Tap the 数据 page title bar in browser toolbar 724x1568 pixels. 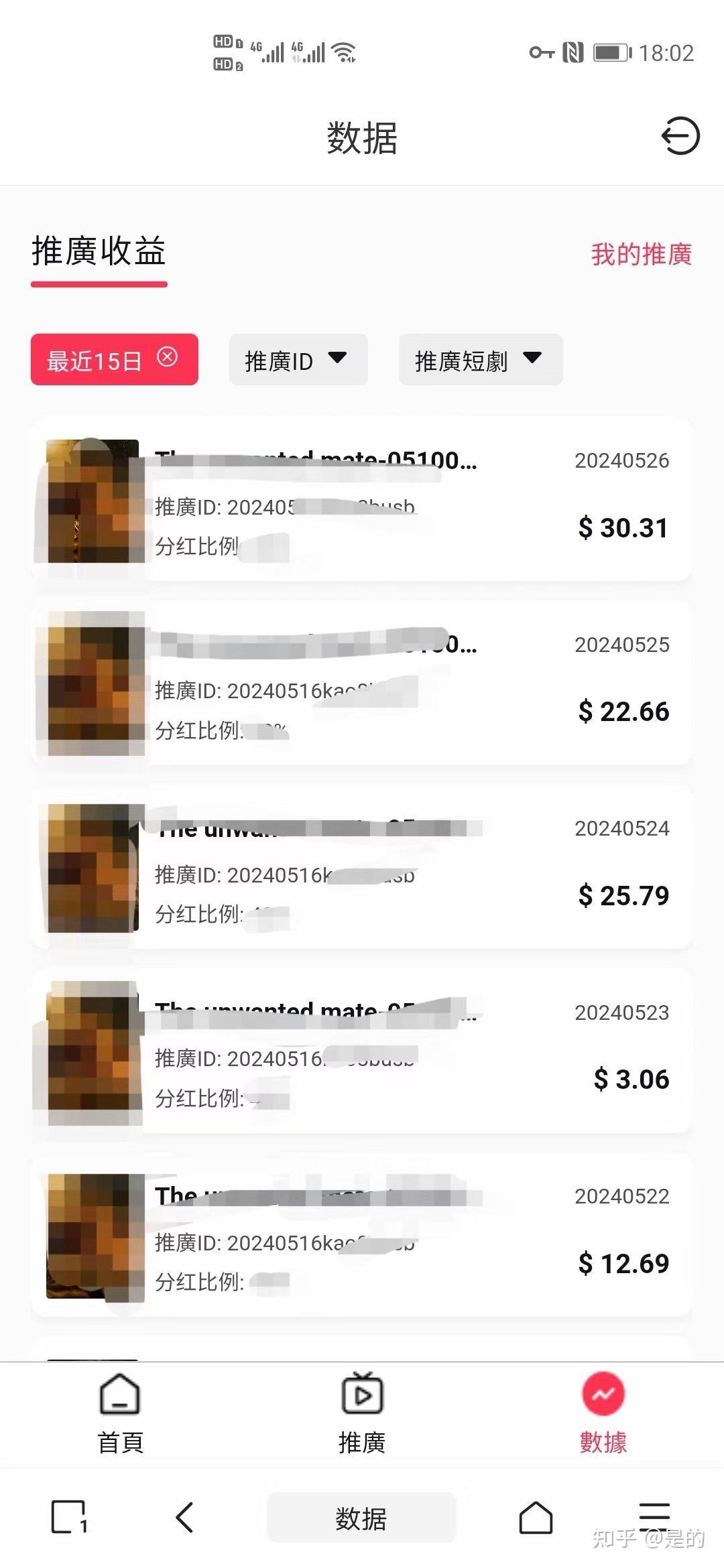pyautogui.click(x=361, y=1518)
